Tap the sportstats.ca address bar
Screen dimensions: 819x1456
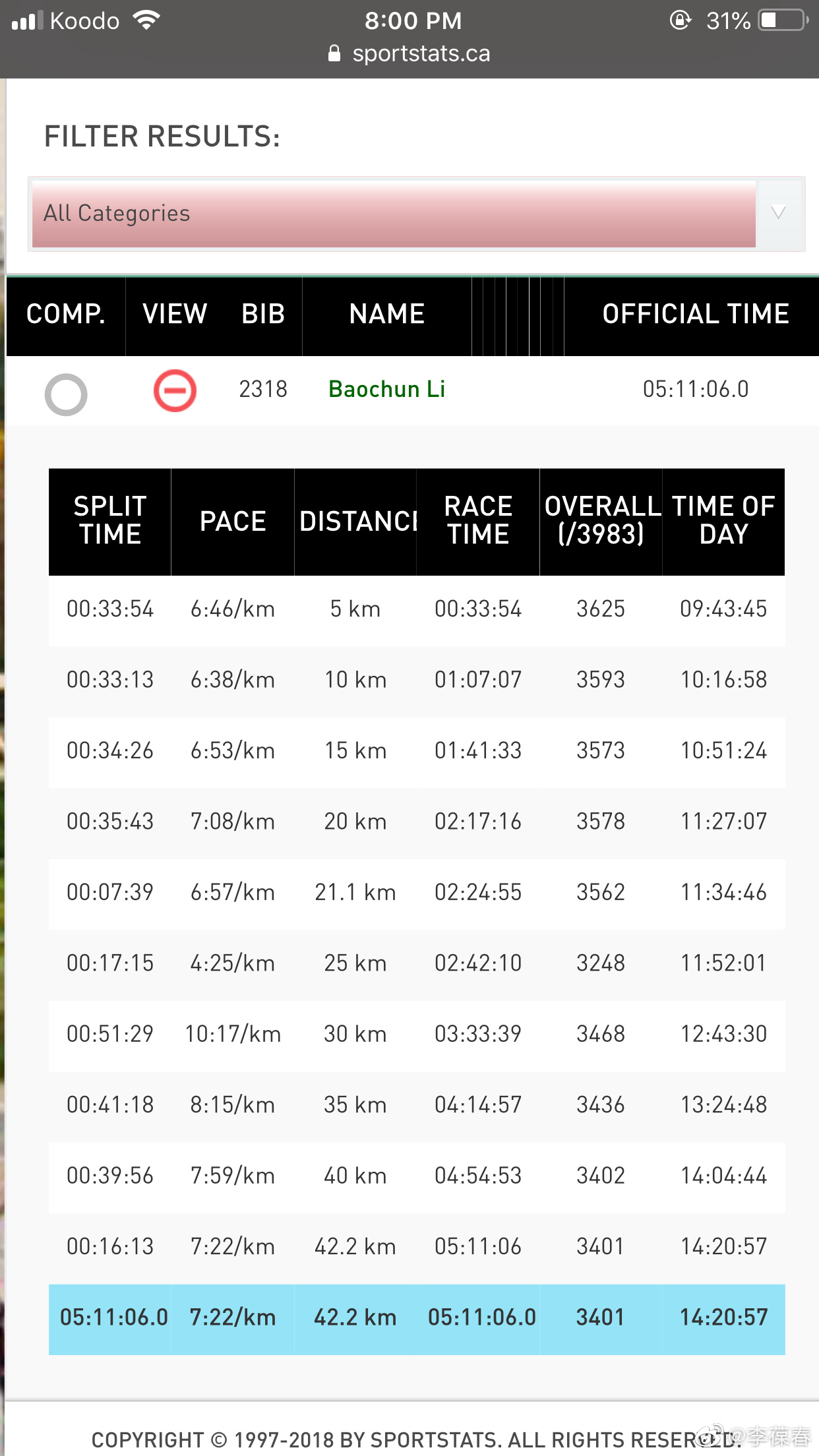pyautogui.click(x=409, y=53)
